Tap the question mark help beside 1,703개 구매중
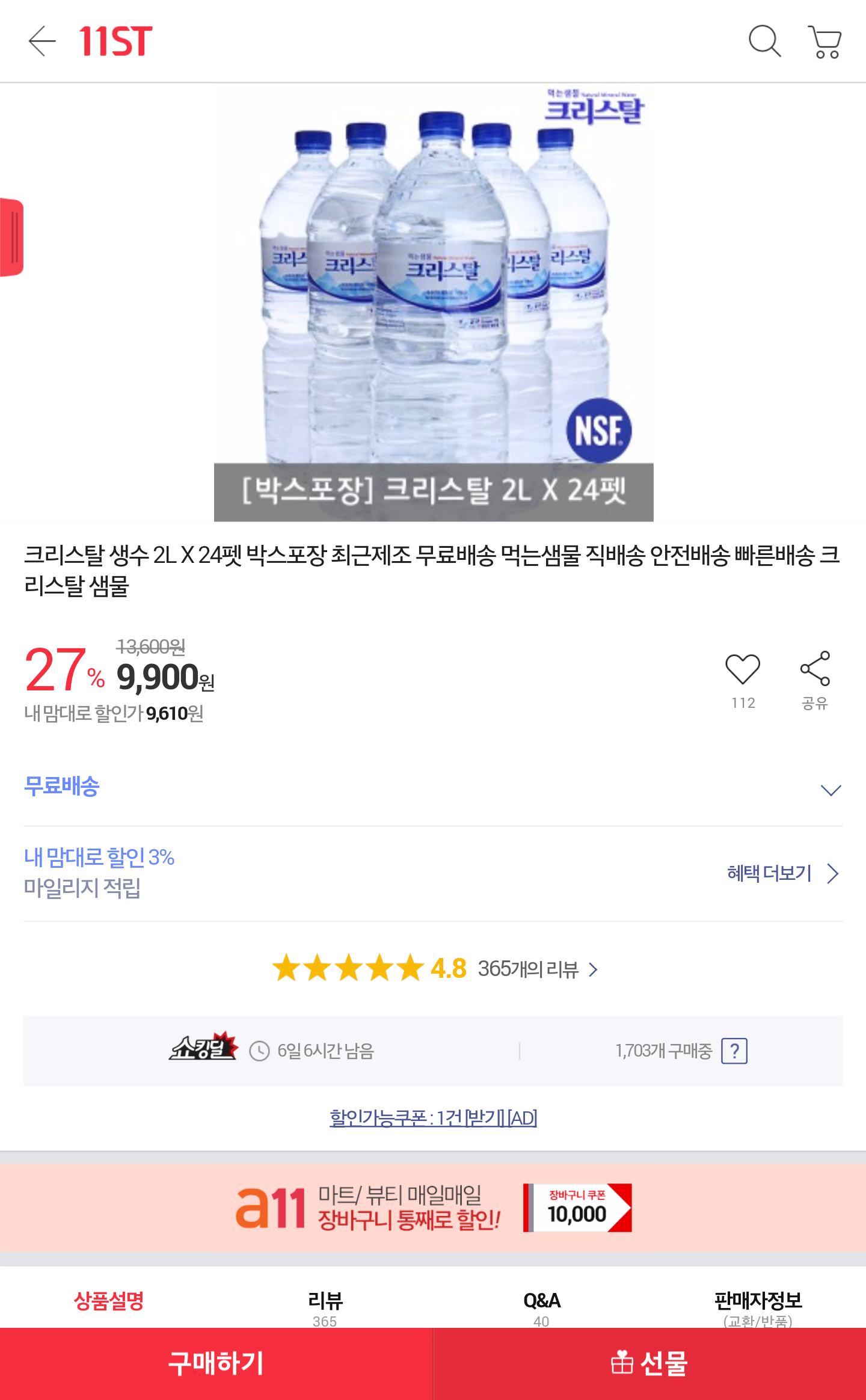 click(734, 1051)
